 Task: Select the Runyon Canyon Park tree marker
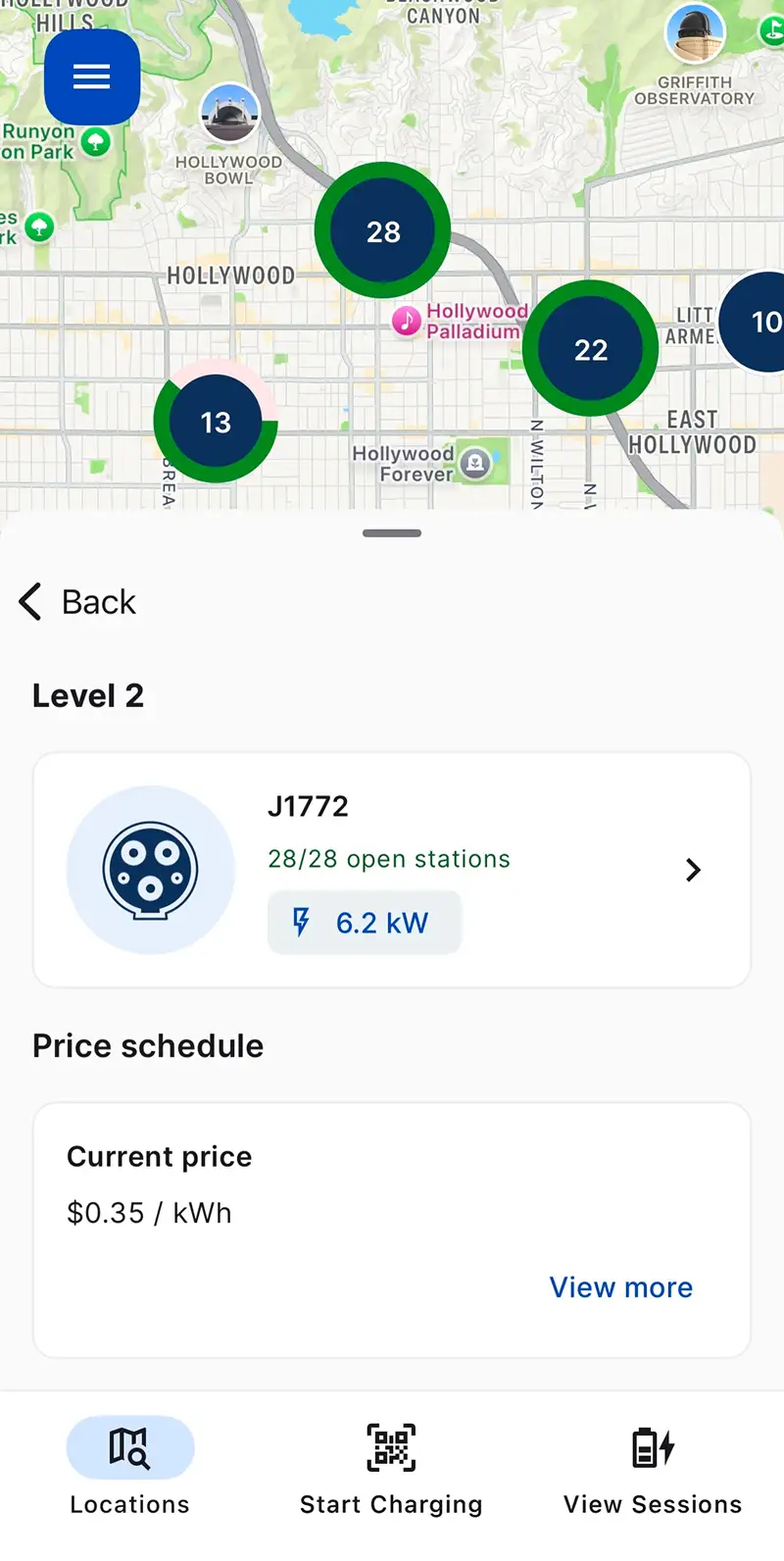click(x=96, y=143)
